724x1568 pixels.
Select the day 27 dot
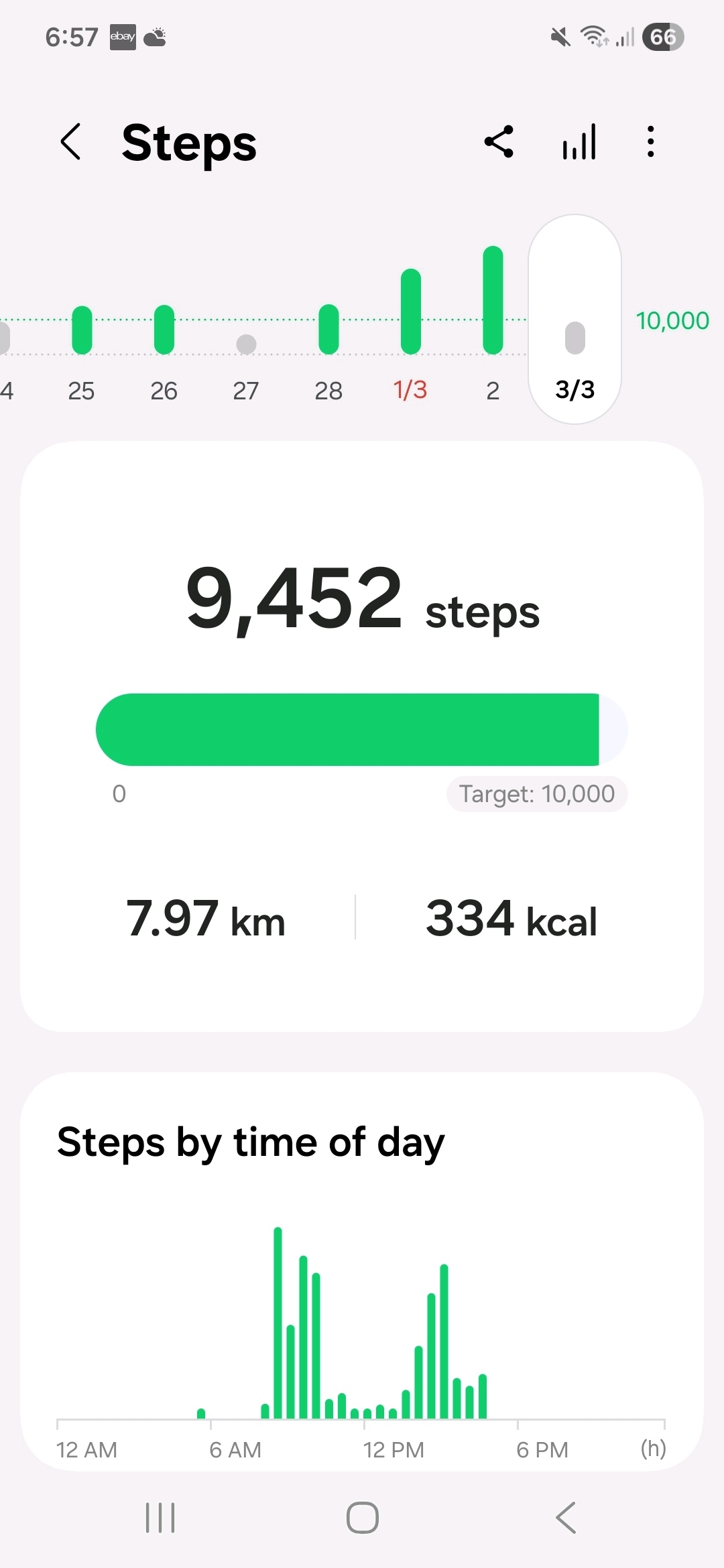(246, 344)
